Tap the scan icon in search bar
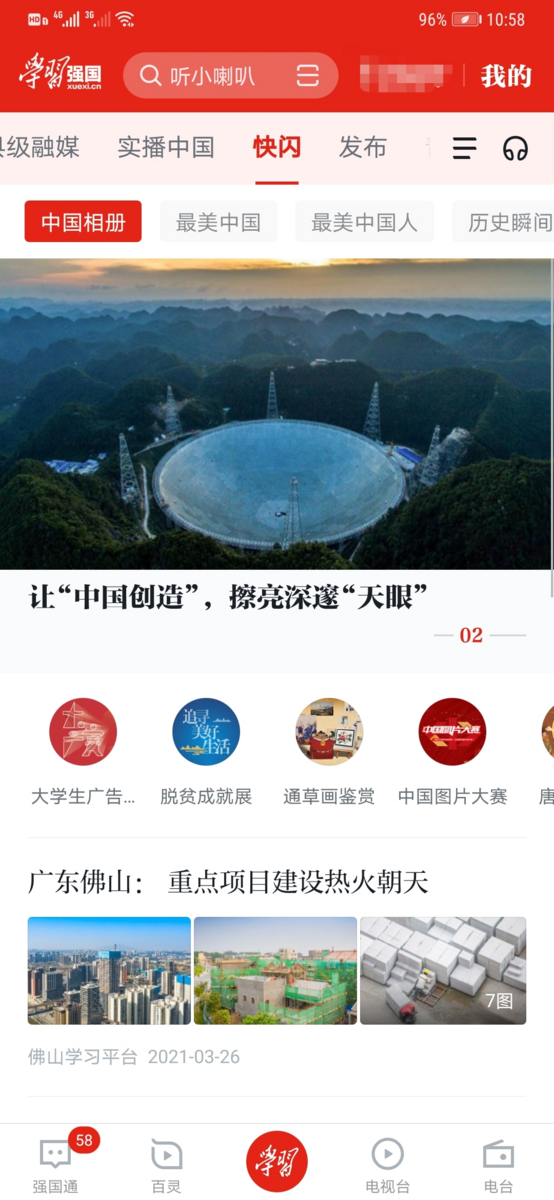Image resolution: width=554 pixels, height=1200 pixels. click(308, 76)
